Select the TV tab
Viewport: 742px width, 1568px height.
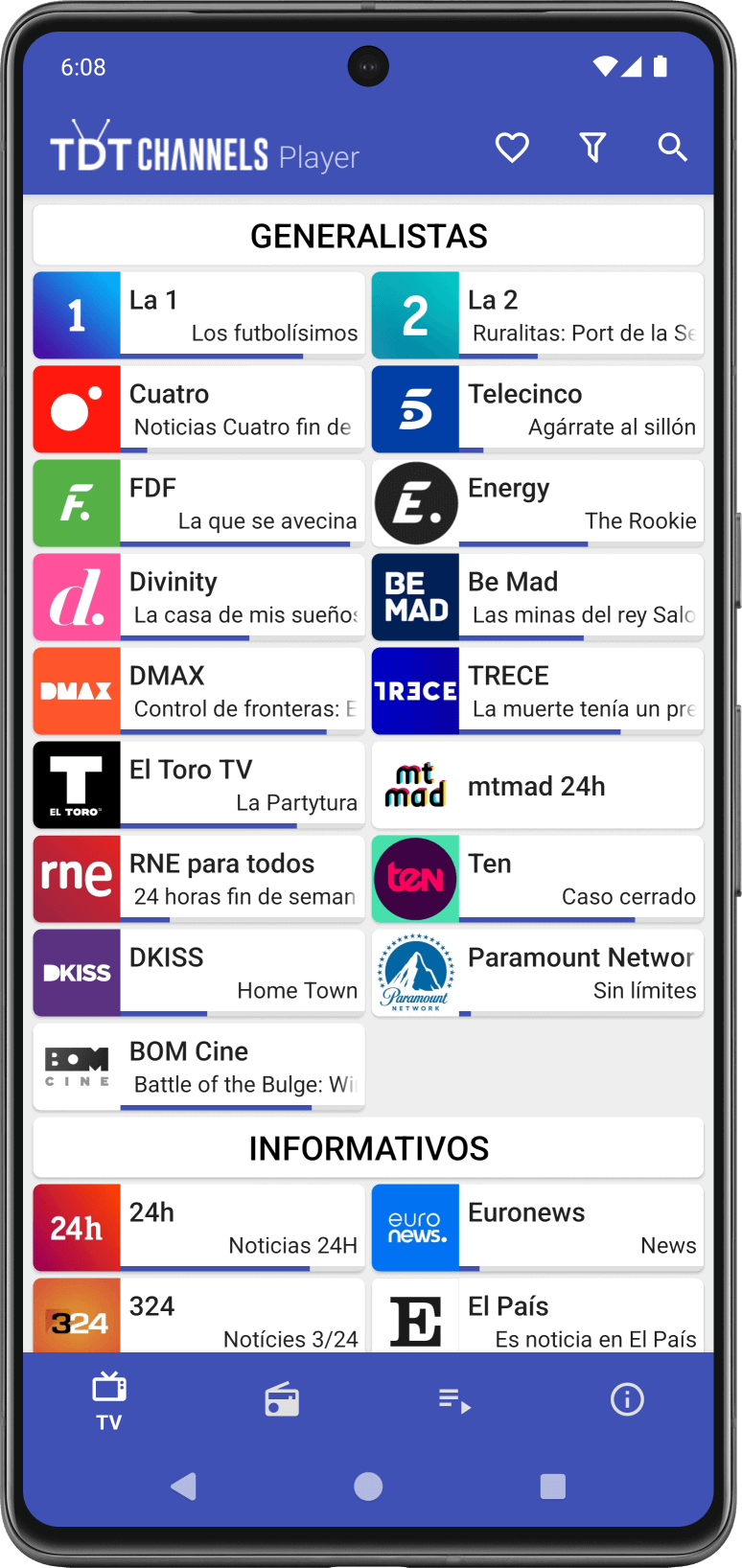108,1399
